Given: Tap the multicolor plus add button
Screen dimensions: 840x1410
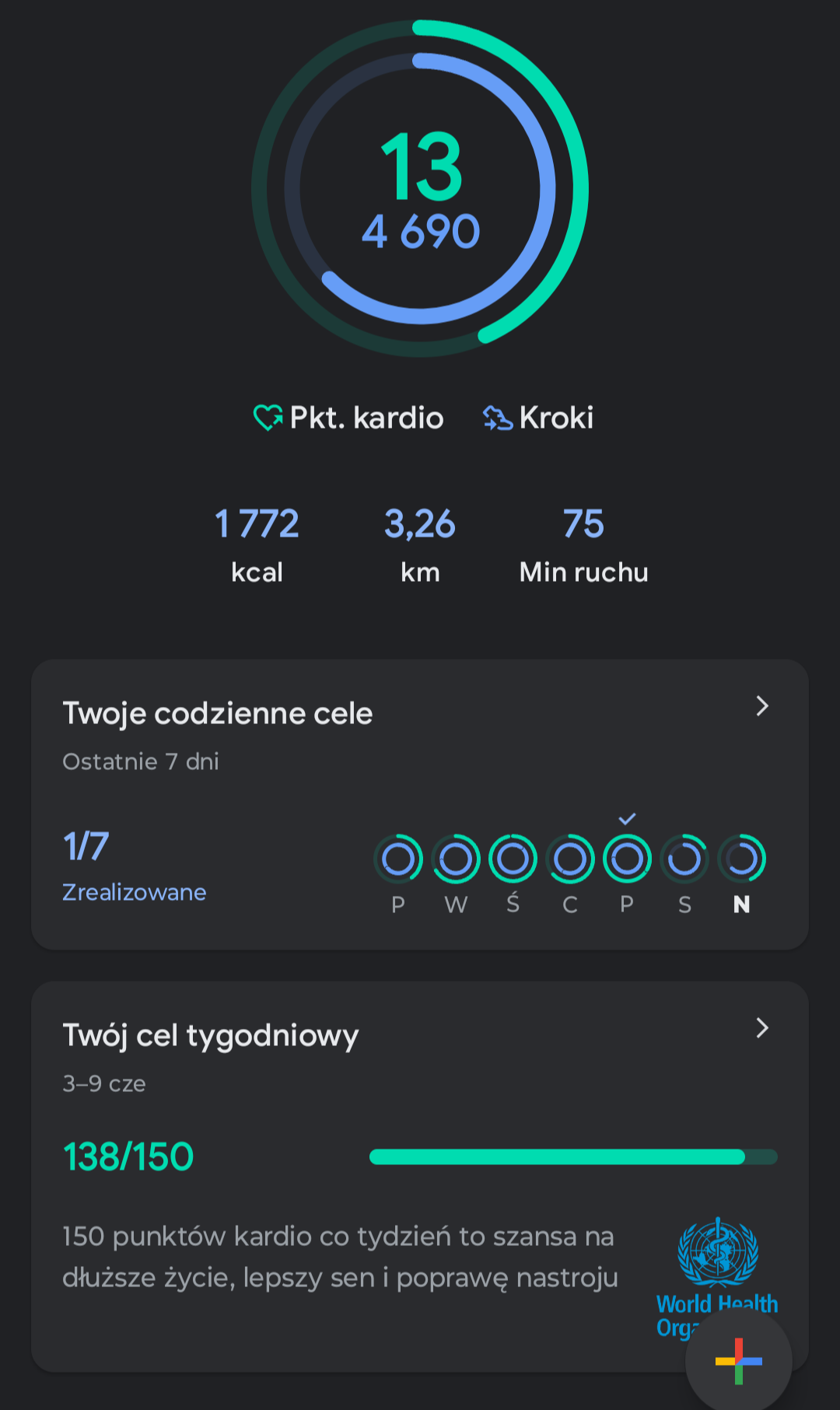Looking at the screenshot, I should click(738, 1361).
